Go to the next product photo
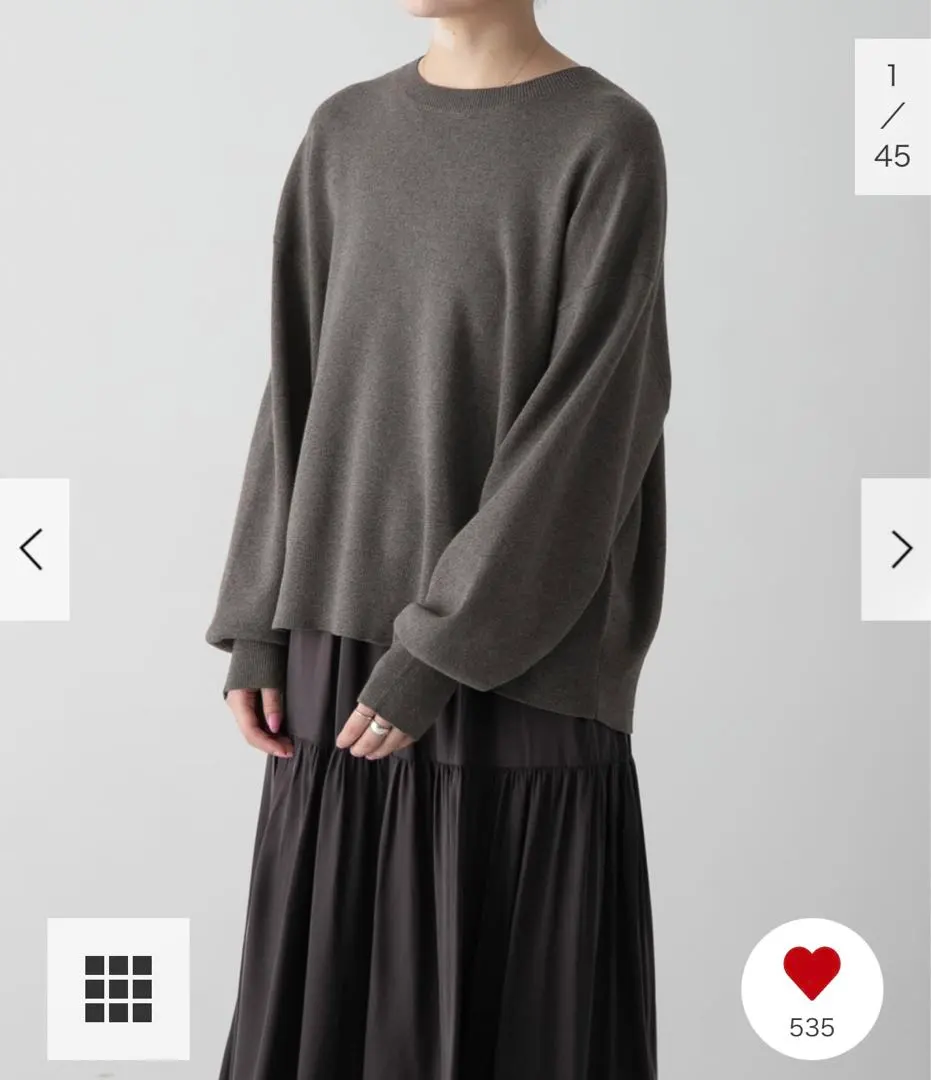This screenshot has height=1080, width=931. (x=899, y=549)
